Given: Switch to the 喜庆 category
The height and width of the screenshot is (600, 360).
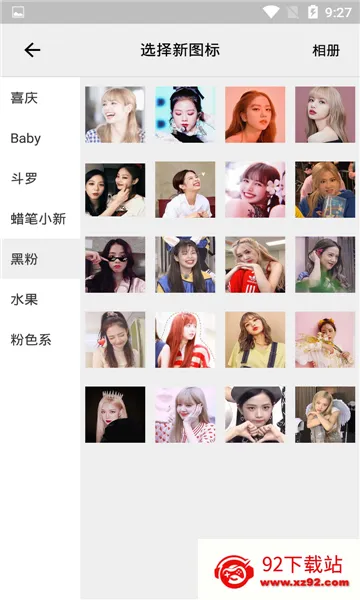Looking at the screenshot, I should pyautogui.click(x=24, y=98).
